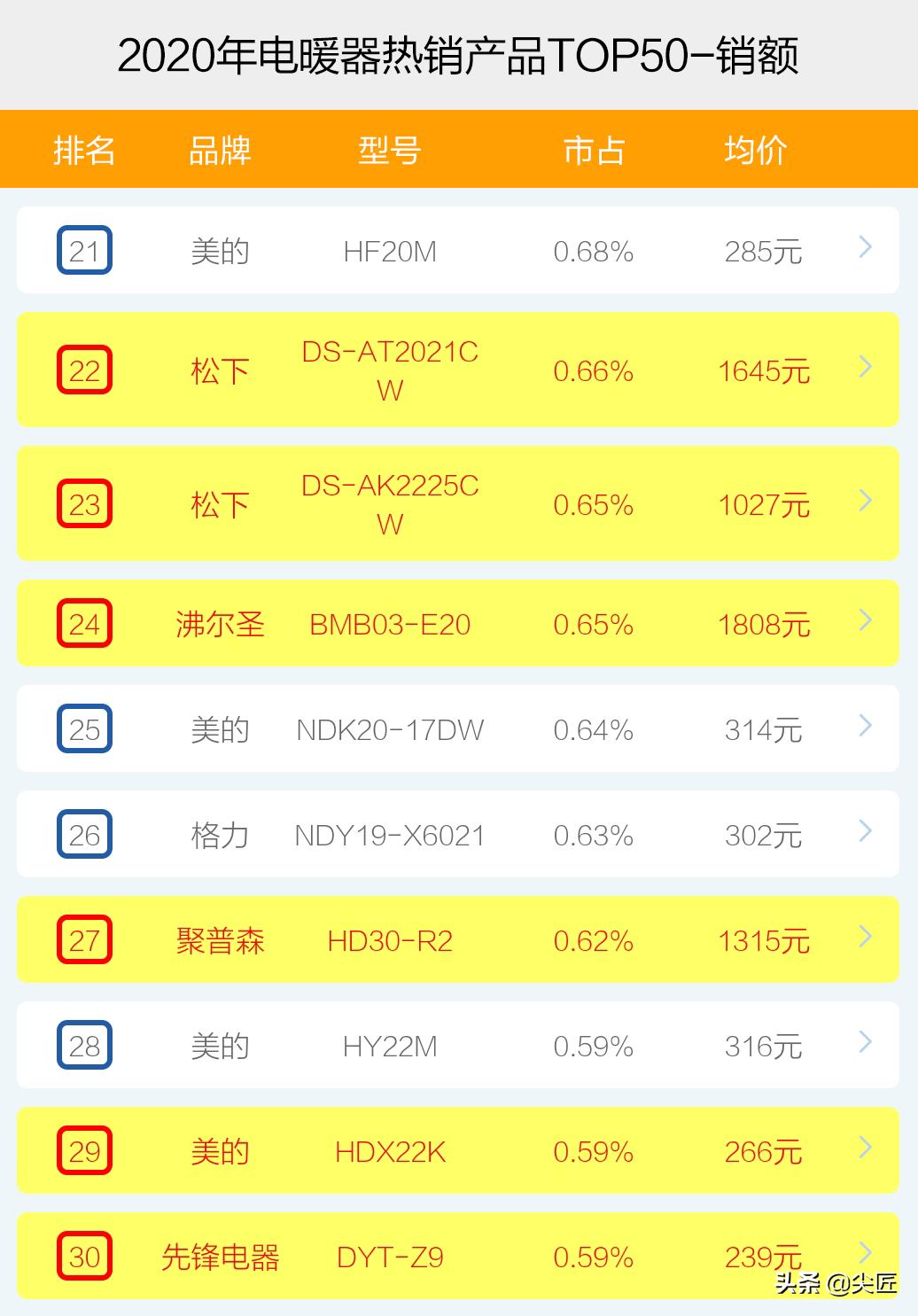This screenshot has height=1316, width=918.
Task: Click the 先锋电器 brand name
Action: (220, 1257)
